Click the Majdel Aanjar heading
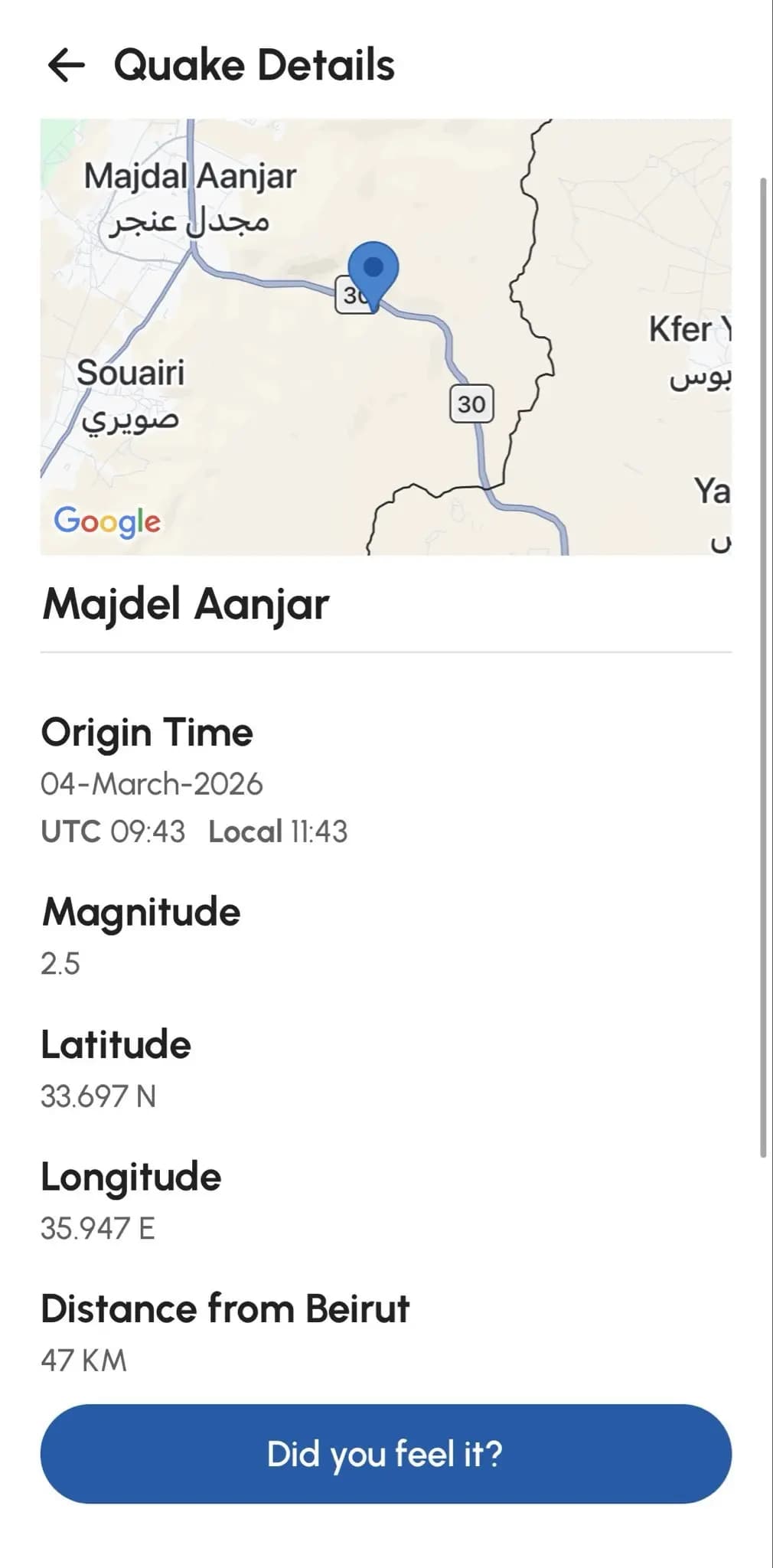This screenshot has height=1568, width=773. [x=185, y=604]
